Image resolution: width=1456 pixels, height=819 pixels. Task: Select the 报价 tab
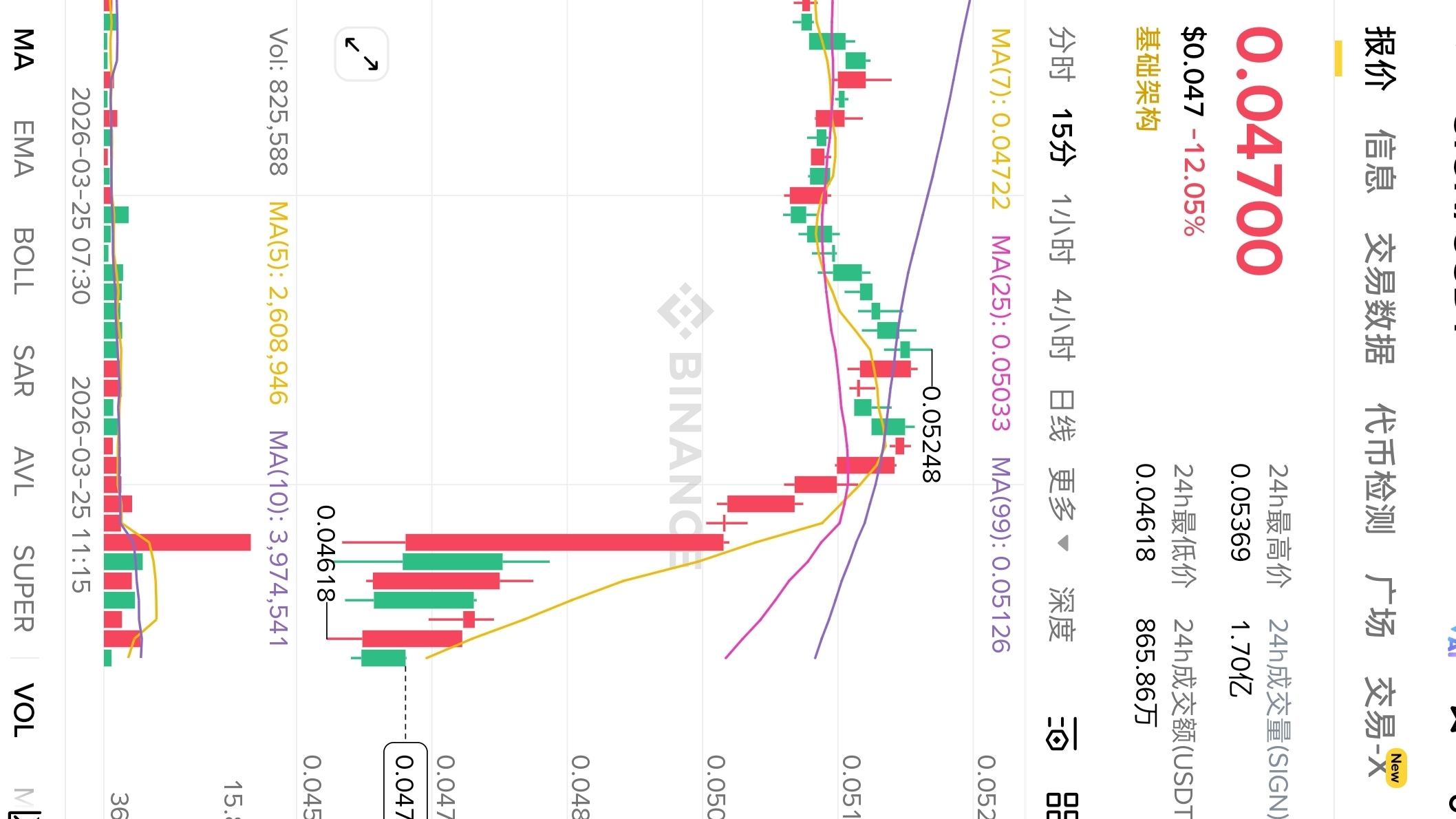(x=1380, y=58)
